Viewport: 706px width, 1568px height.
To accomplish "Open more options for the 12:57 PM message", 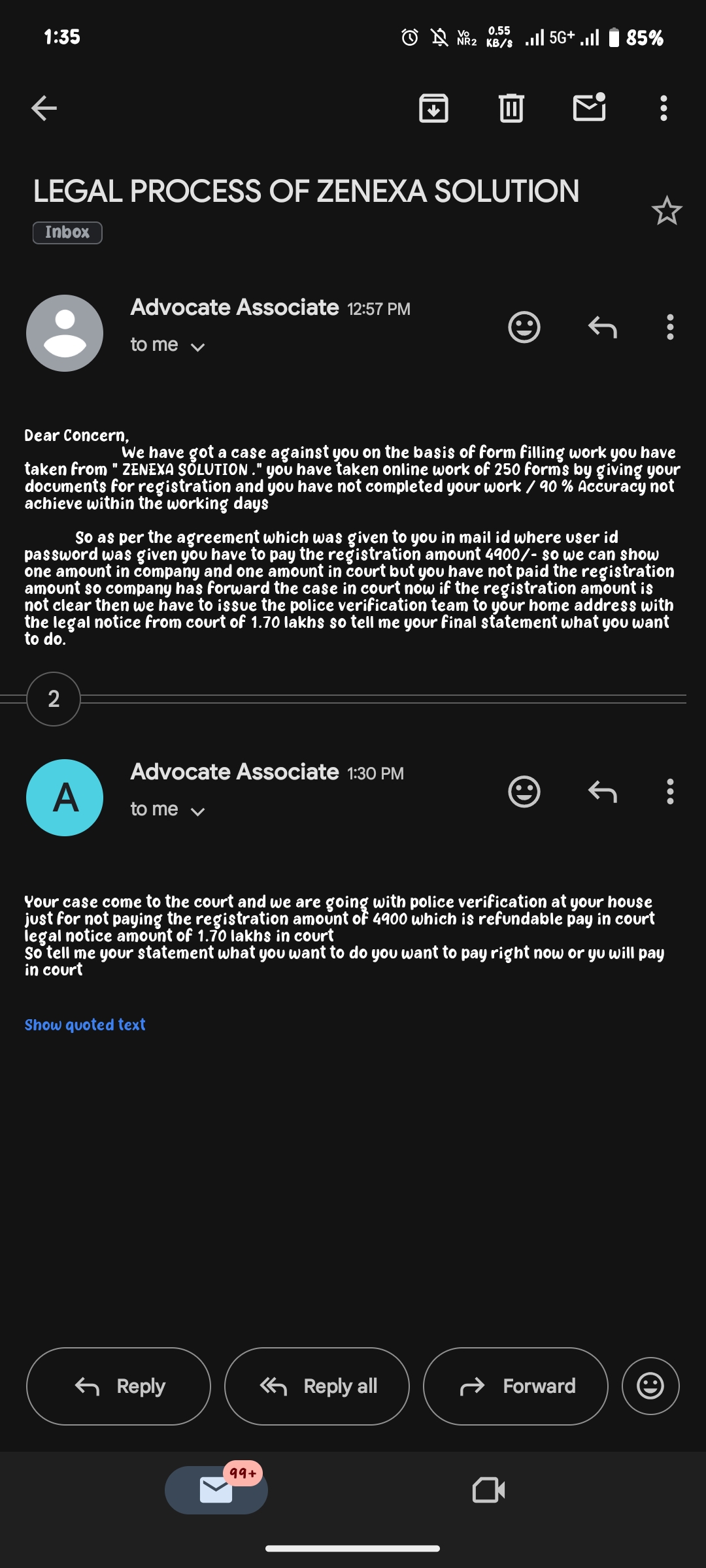I will click(669, 327).
